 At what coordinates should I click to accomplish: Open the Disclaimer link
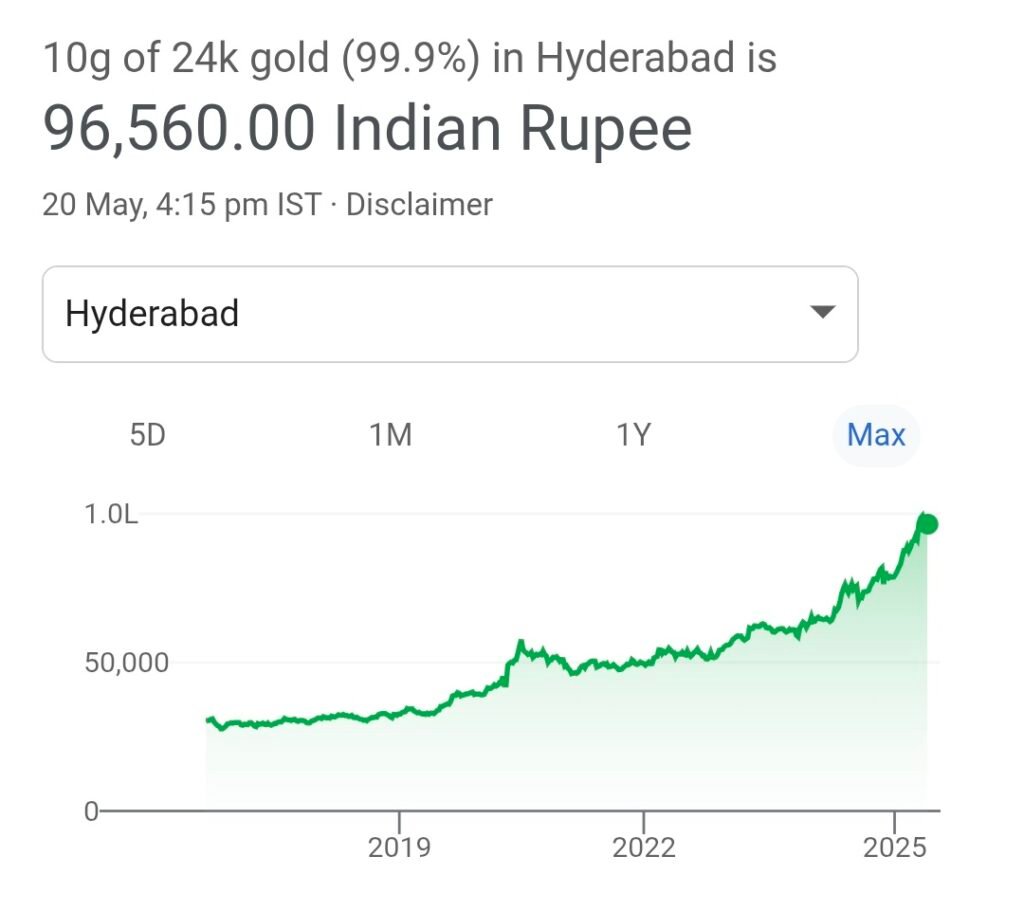click(x=419, y=205)
